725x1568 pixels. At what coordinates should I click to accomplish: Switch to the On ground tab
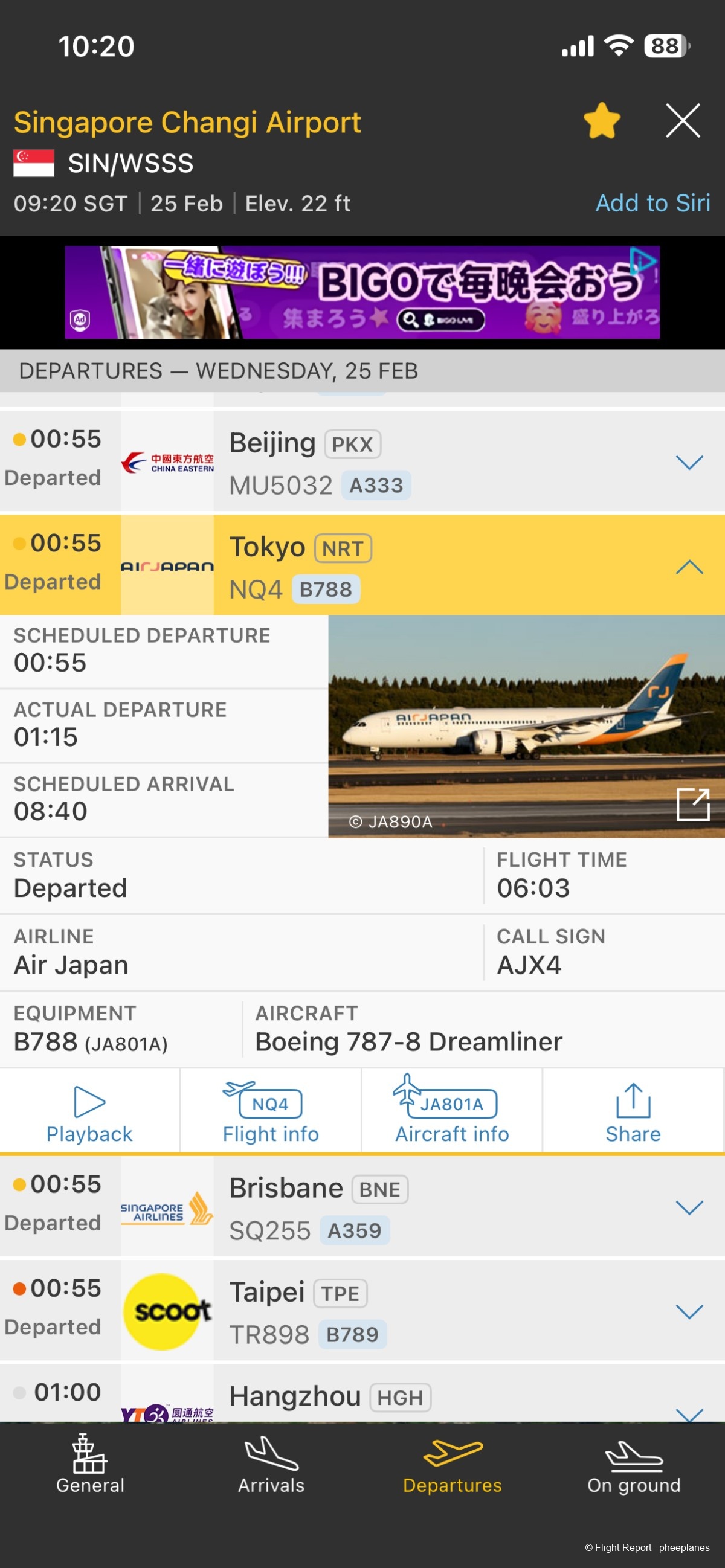coord(634,1465)
